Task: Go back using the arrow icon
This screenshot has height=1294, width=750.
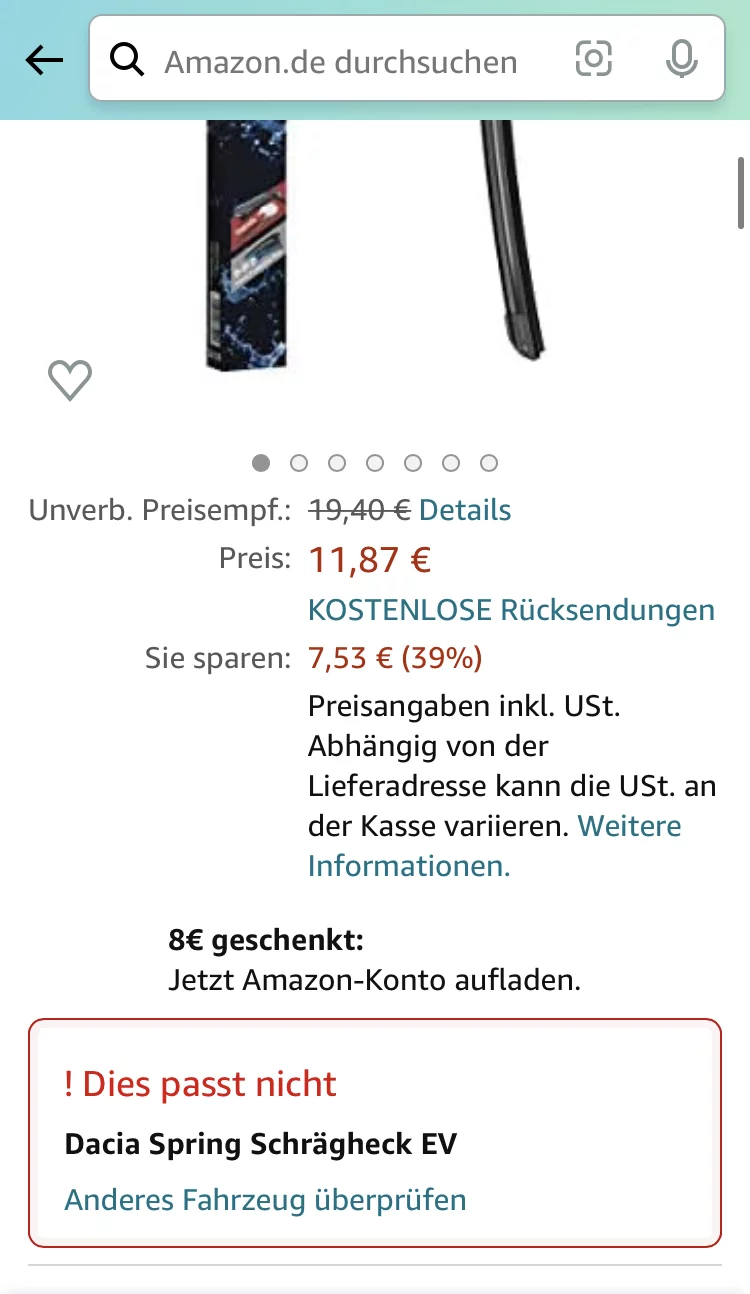Action: click(44, 61)
